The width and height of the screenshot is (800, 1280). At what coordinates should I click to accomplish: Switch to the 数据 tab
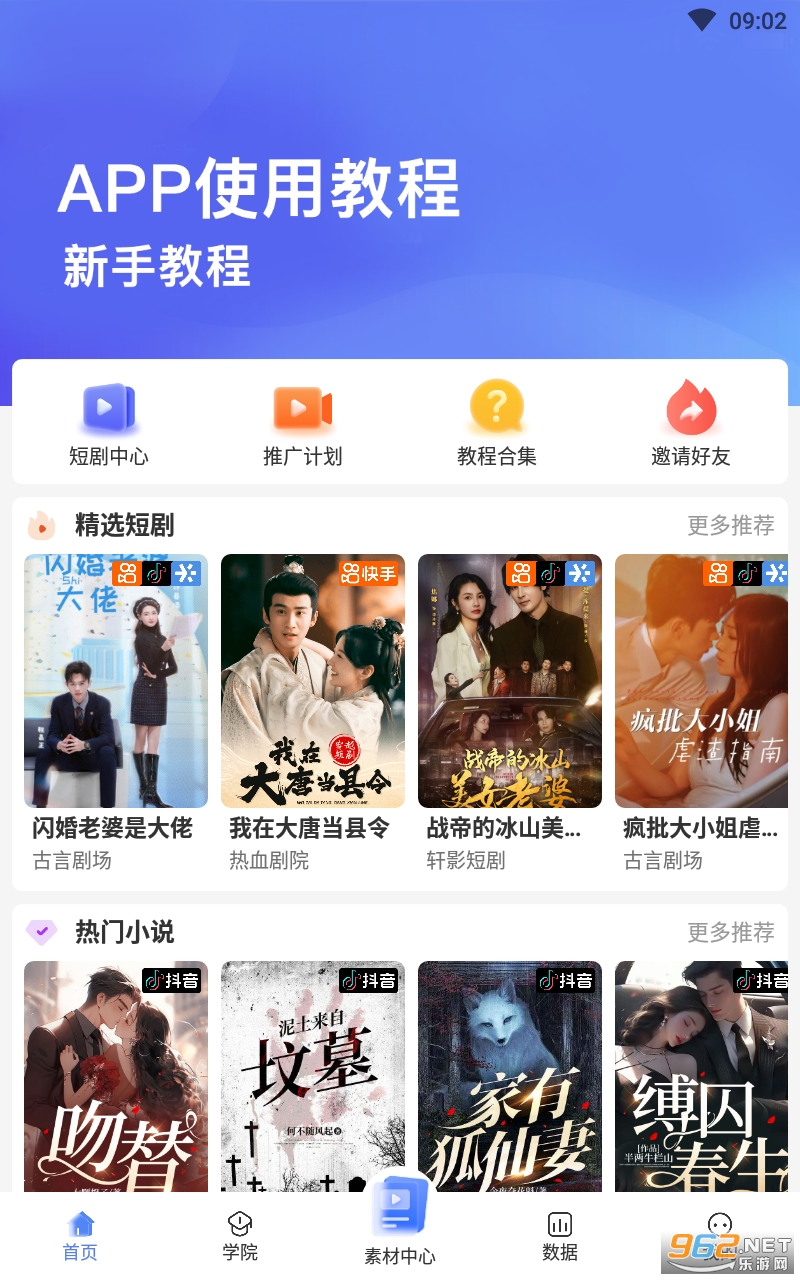(560, 1236)
